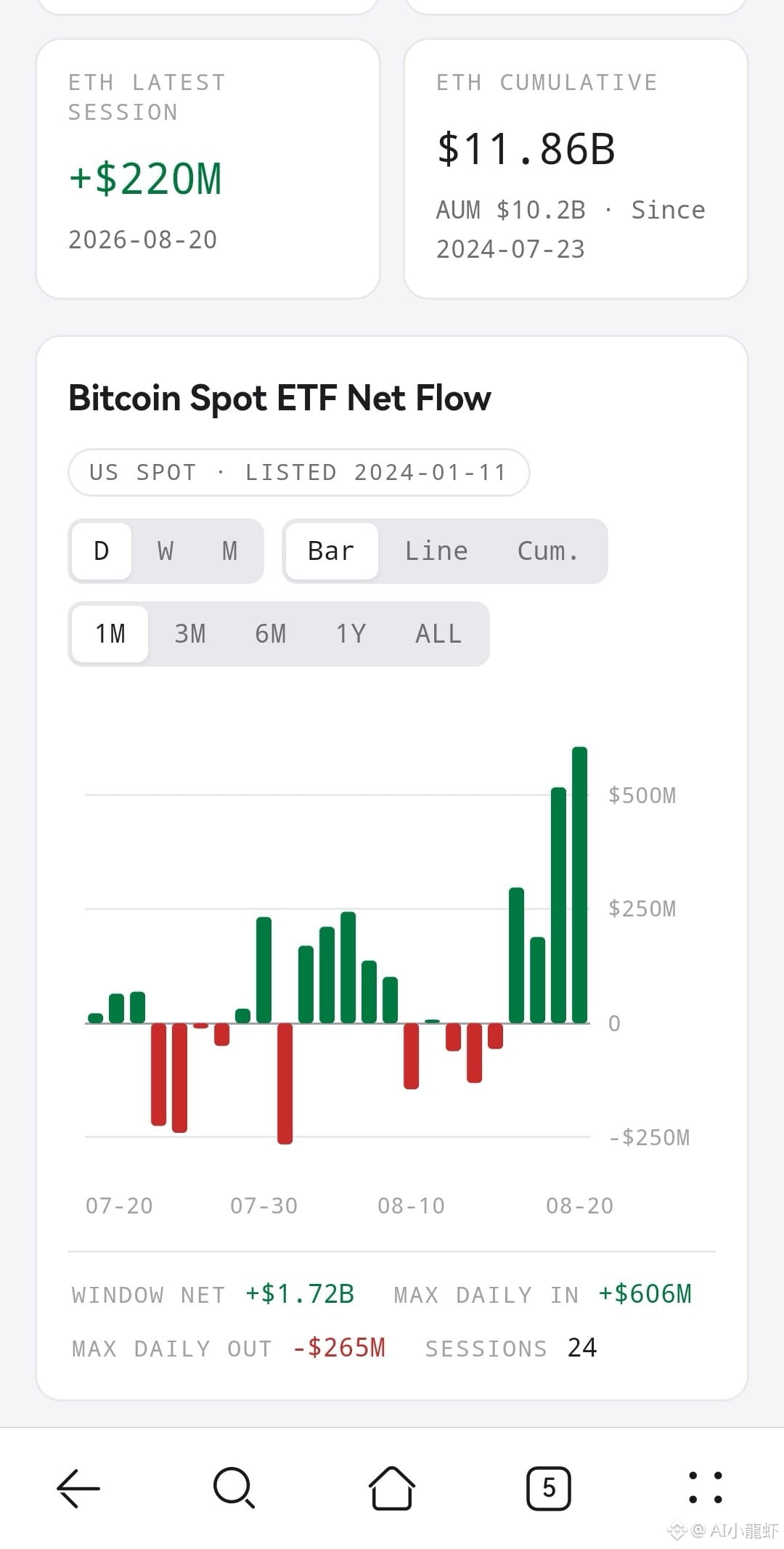The height and width of the screenshot is (1549, 784).
Task: Select the 1M time range
Action: click(110, 634)
